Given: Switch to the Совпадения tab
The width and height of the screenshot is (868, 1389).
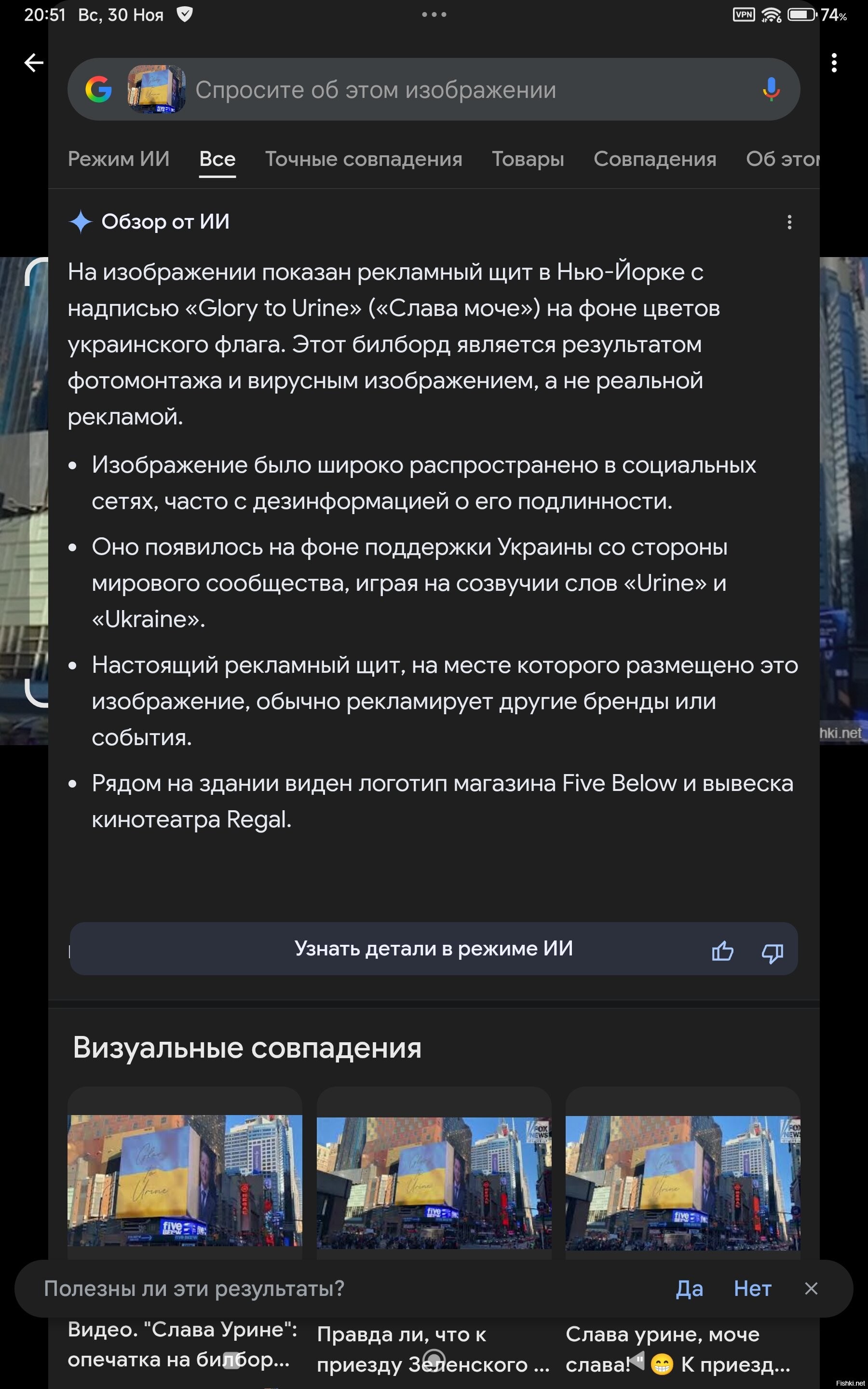Looking at the screenshot, I should pos(654,159).
